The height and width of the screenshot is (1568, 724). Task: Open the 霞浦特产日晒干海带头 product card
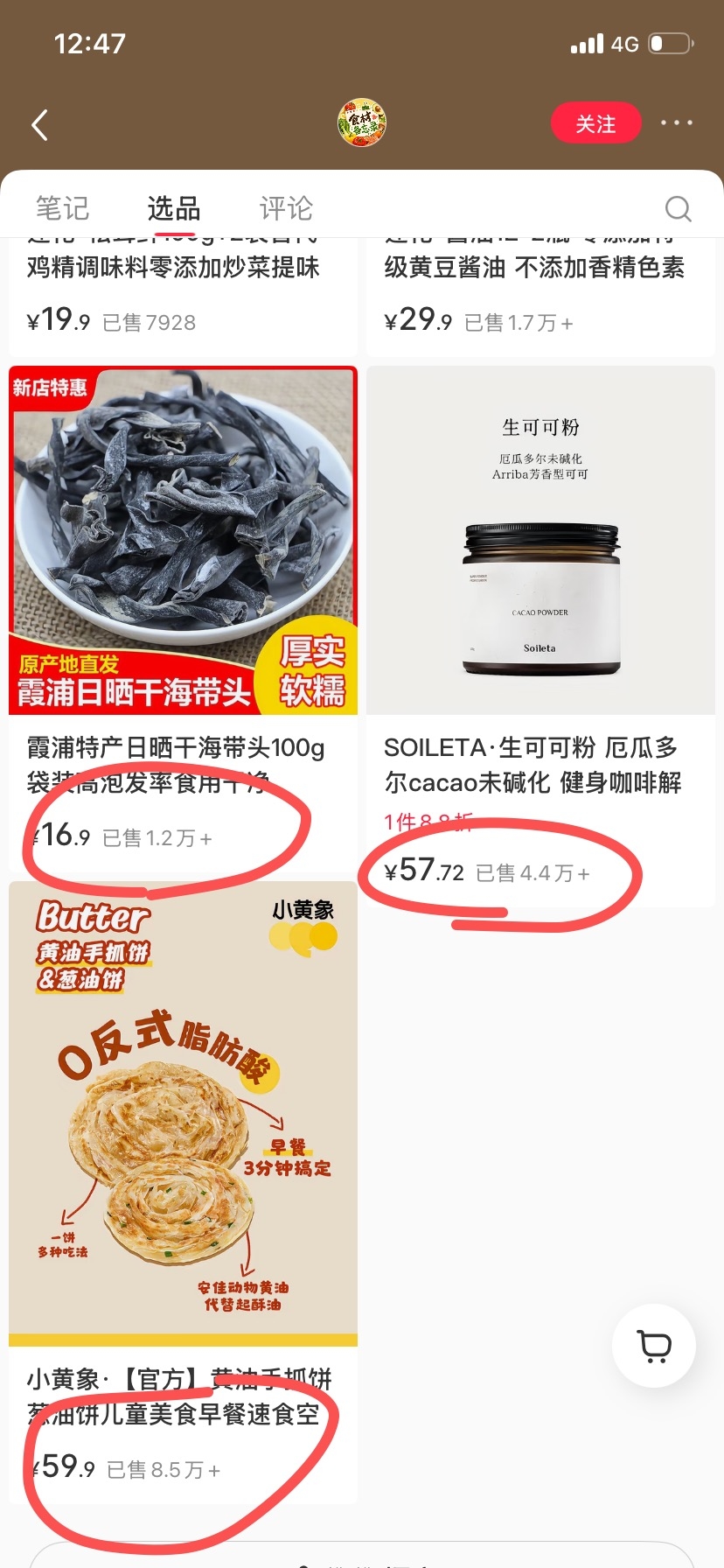click(183, 619)
